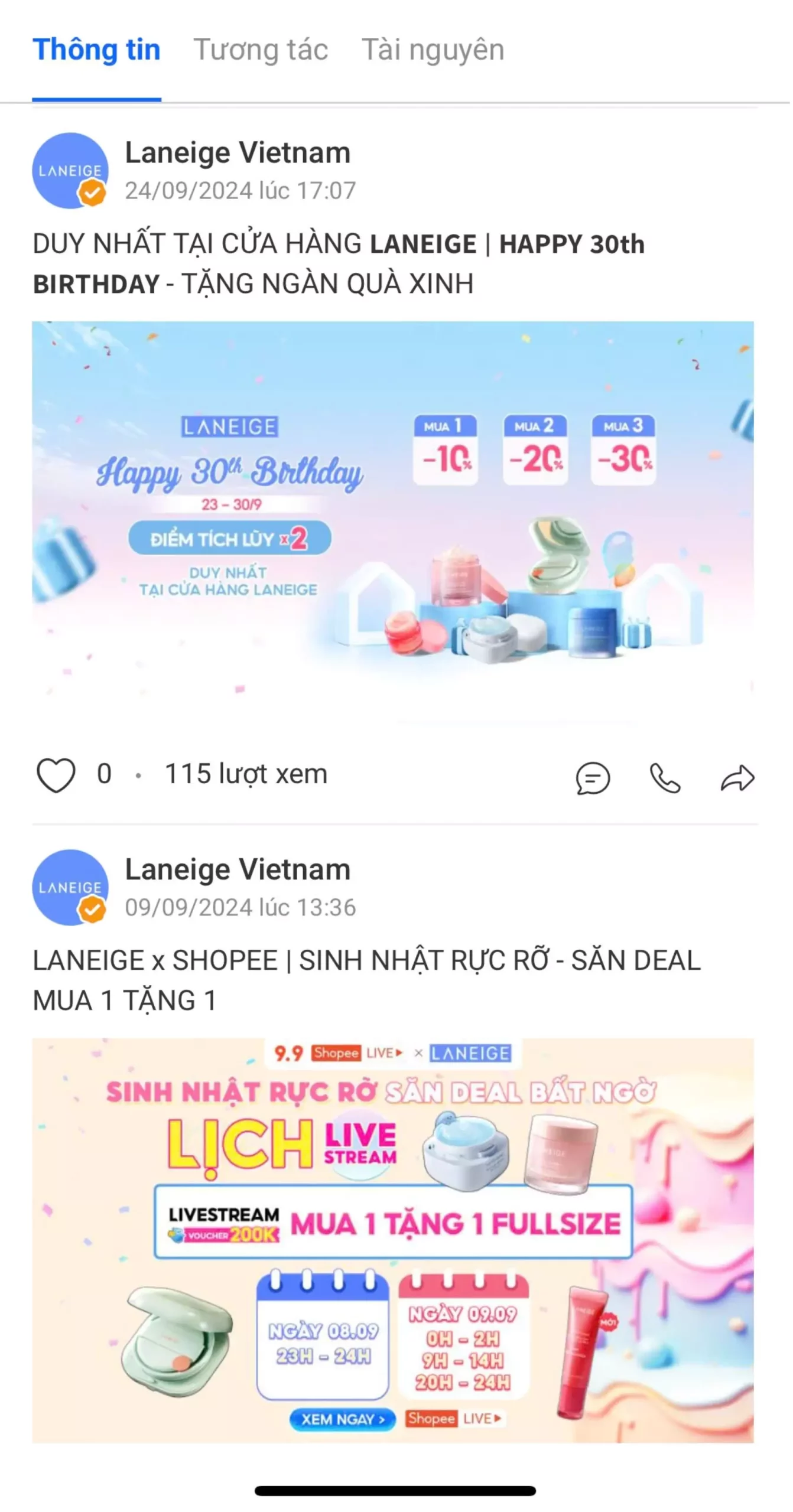Viewport: 793px width, 1512px height.
Task: Switch to the Tài nguyên tab
Action: 433,50
